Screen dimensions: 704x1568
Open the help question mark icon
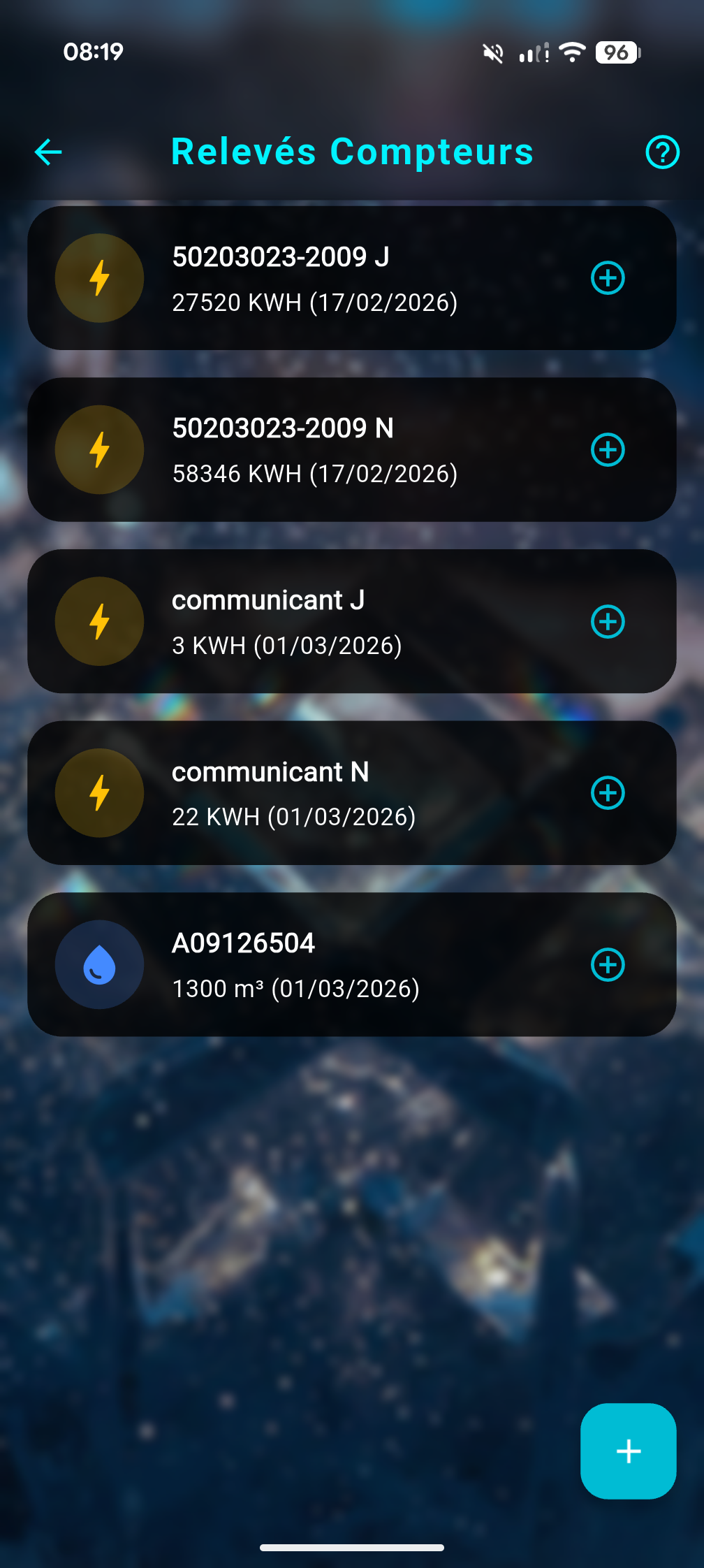pos(662,152)
